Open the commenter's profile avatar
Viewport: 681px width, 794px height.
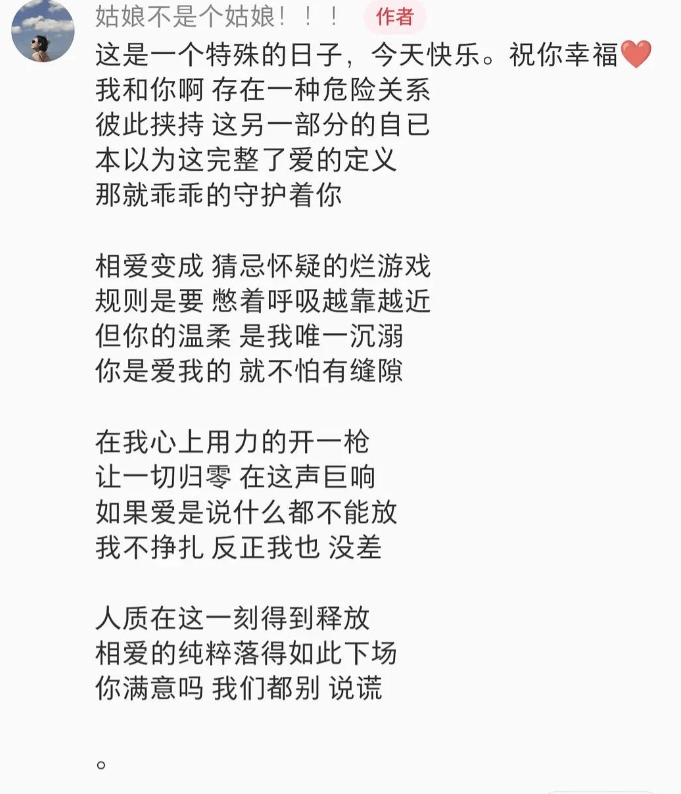pyautogui.click(x=42, y=30)
